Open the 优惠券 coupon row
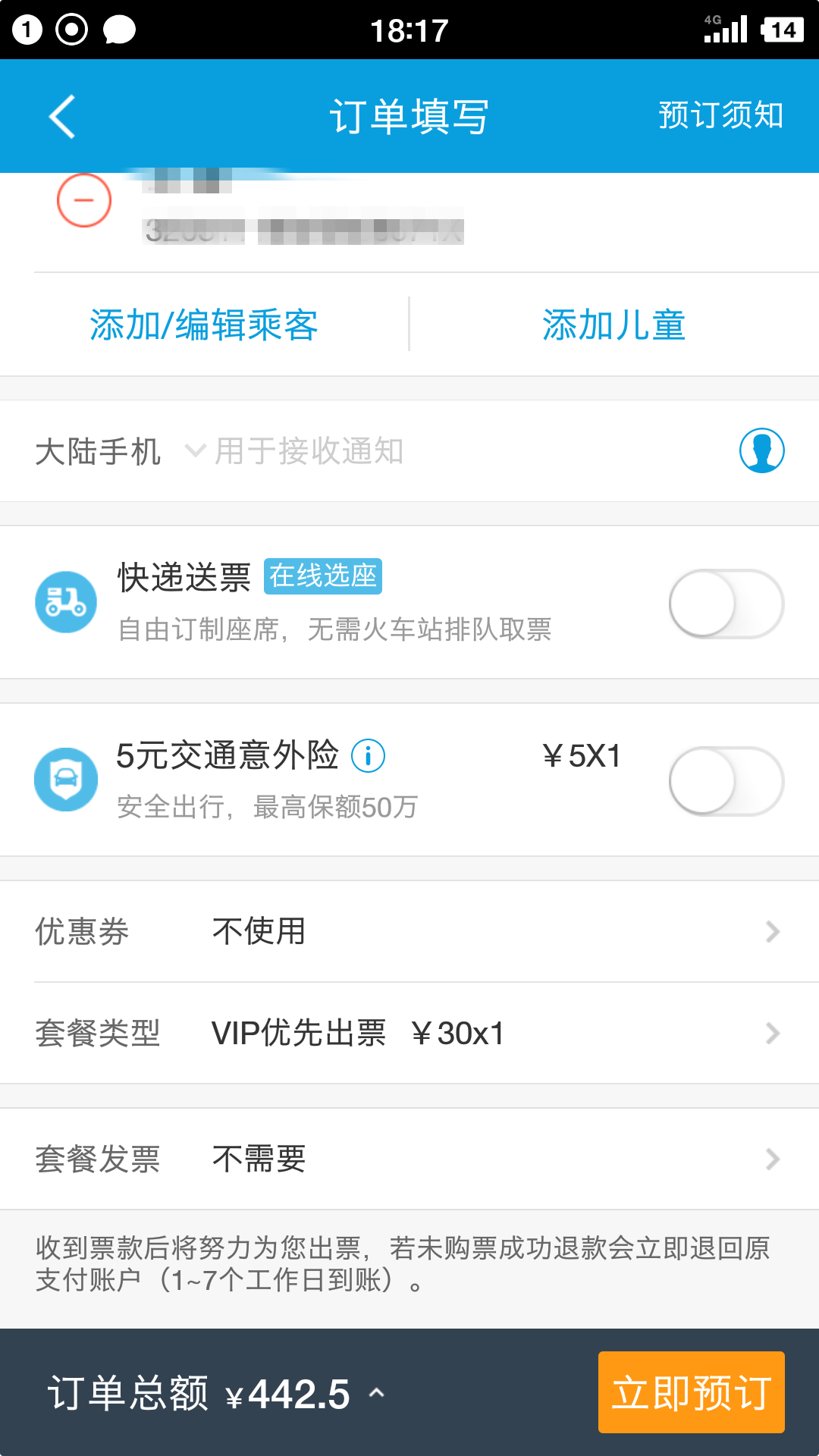The height and width of the screenshot is (1456, 819). tap(409, 931)
